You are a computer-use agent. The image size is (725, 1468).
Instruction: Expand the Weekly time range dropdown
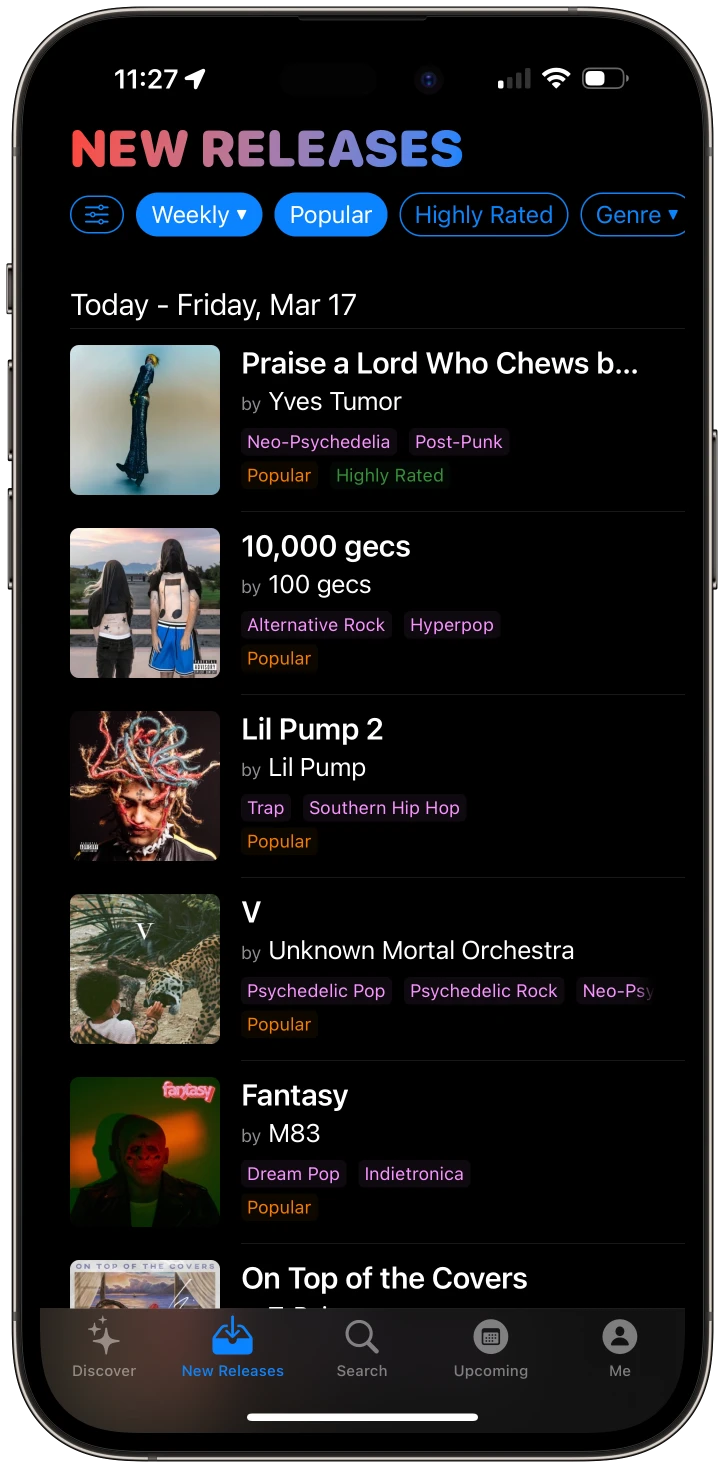coord(199,215)
